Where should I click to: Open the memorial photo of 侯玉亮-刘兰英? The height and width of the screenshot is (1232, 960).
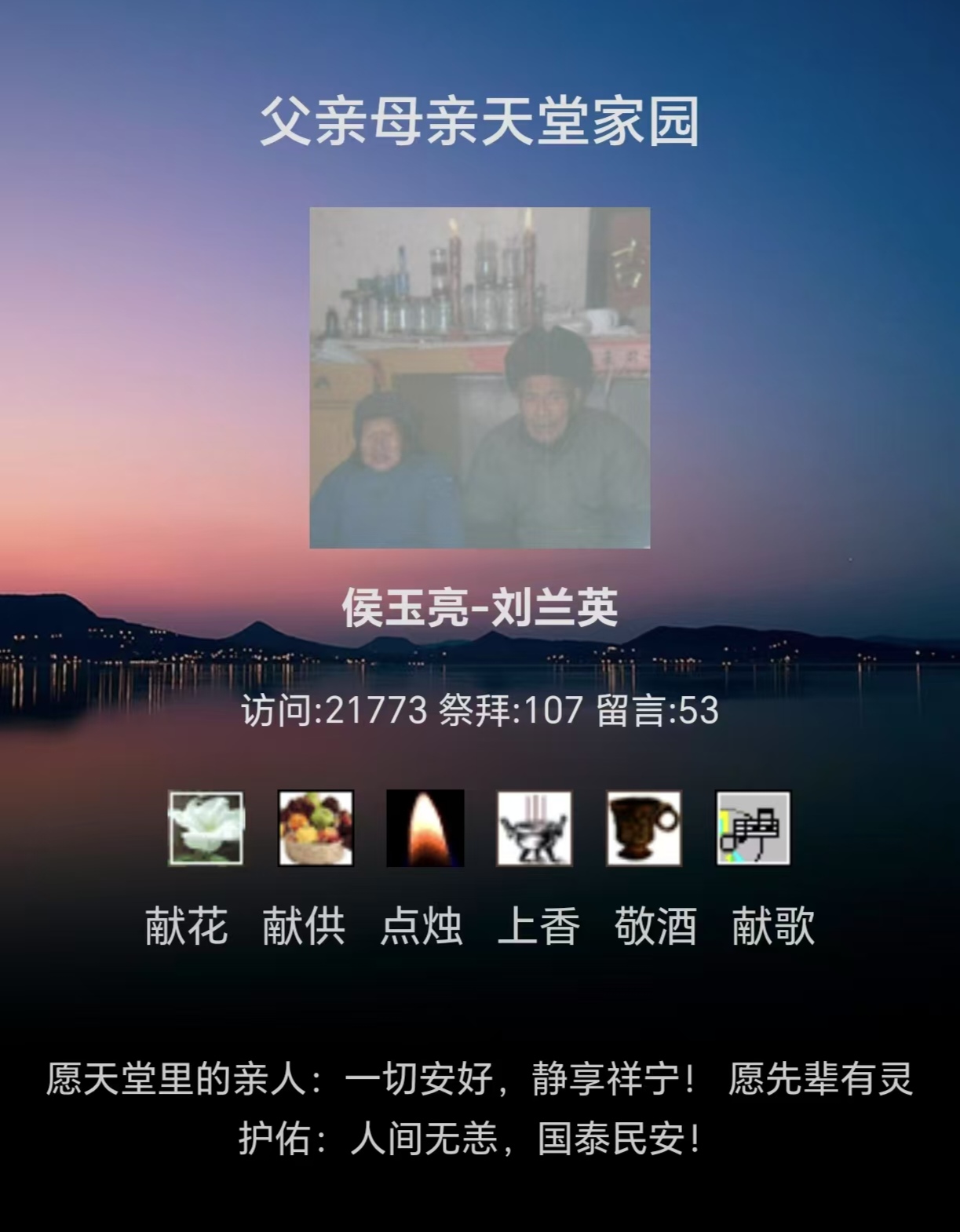(480, 377)
